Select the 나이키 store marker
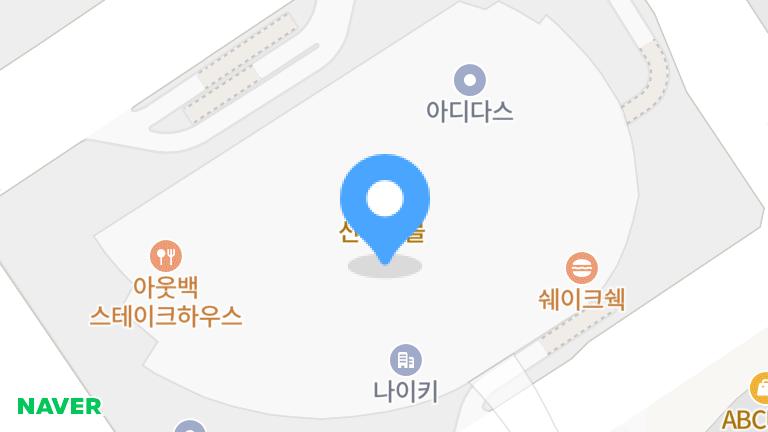 click(x=405, y=359)
